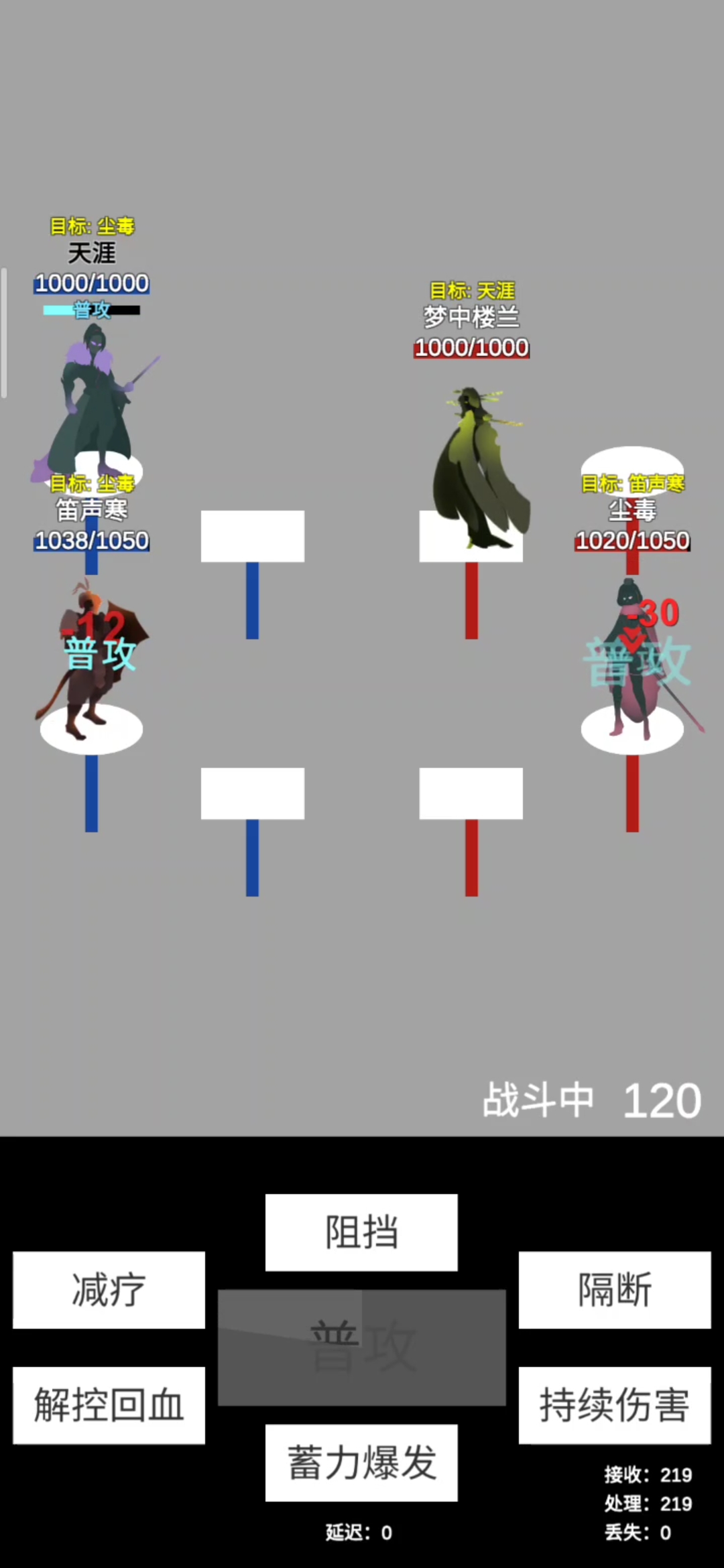Tap the 隔断 skill button

point(615,1290)
